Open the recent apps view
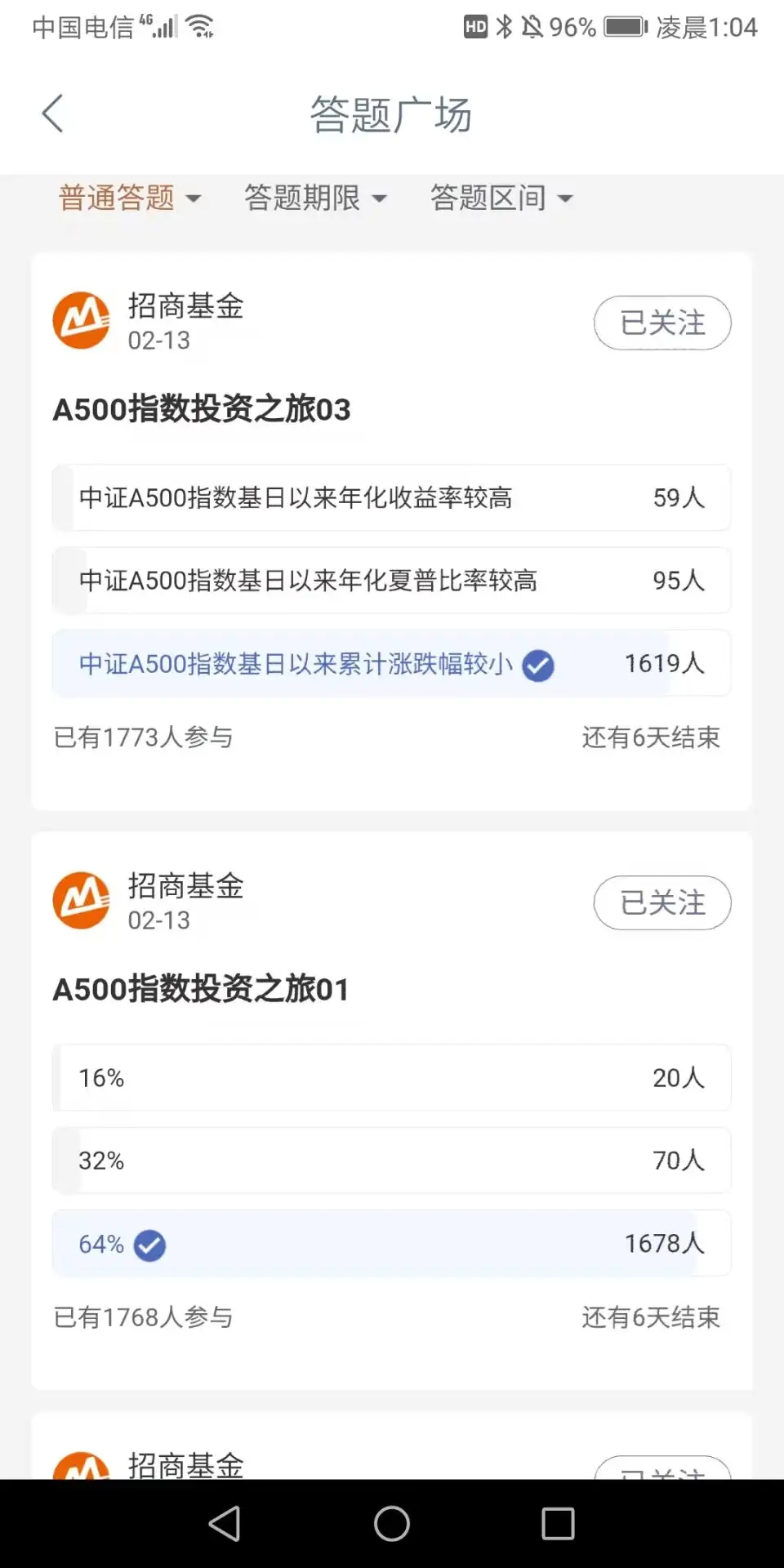This screenshot has height=1568, width=784. (x=558, y=1523)
